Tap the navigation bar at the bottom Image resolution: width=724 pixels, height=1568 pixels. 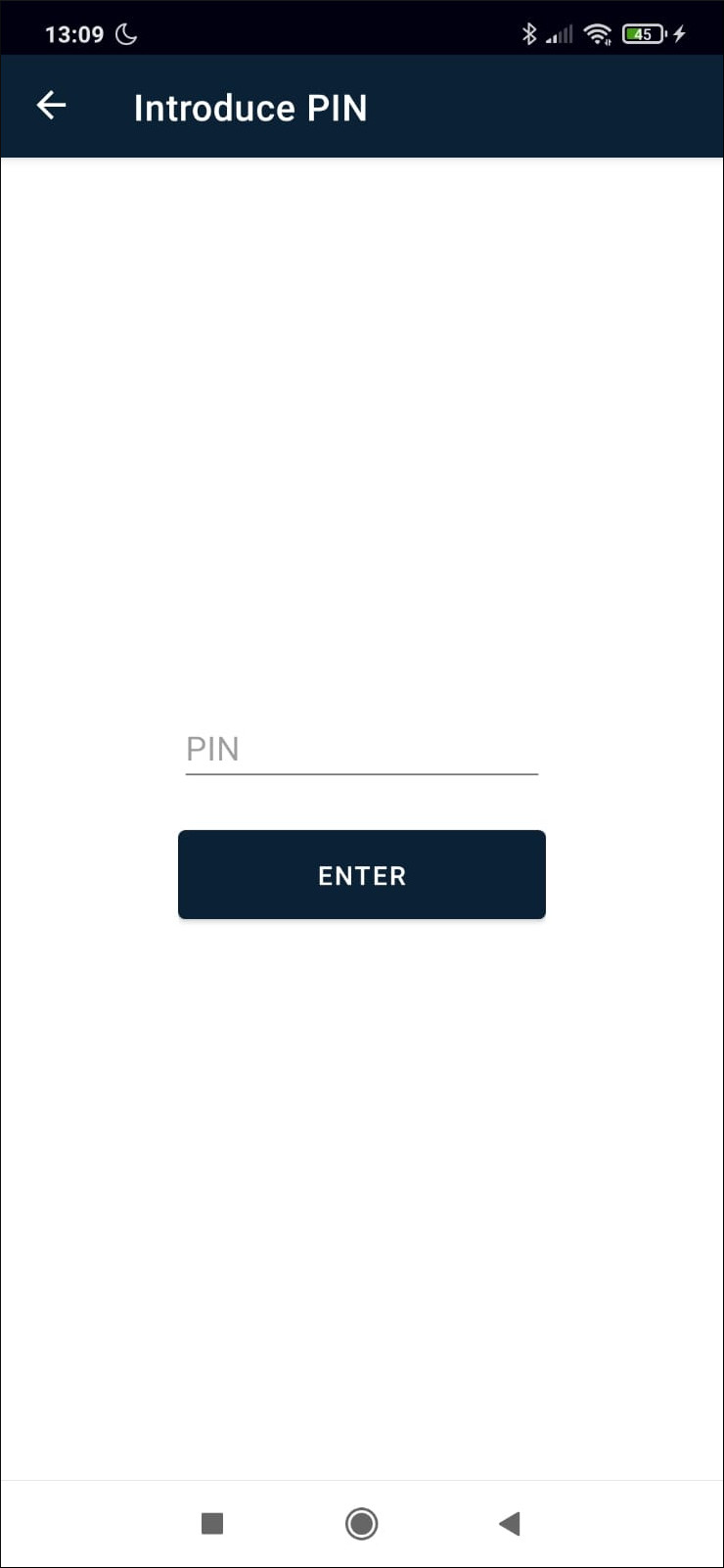click(x=362, y=1524)
